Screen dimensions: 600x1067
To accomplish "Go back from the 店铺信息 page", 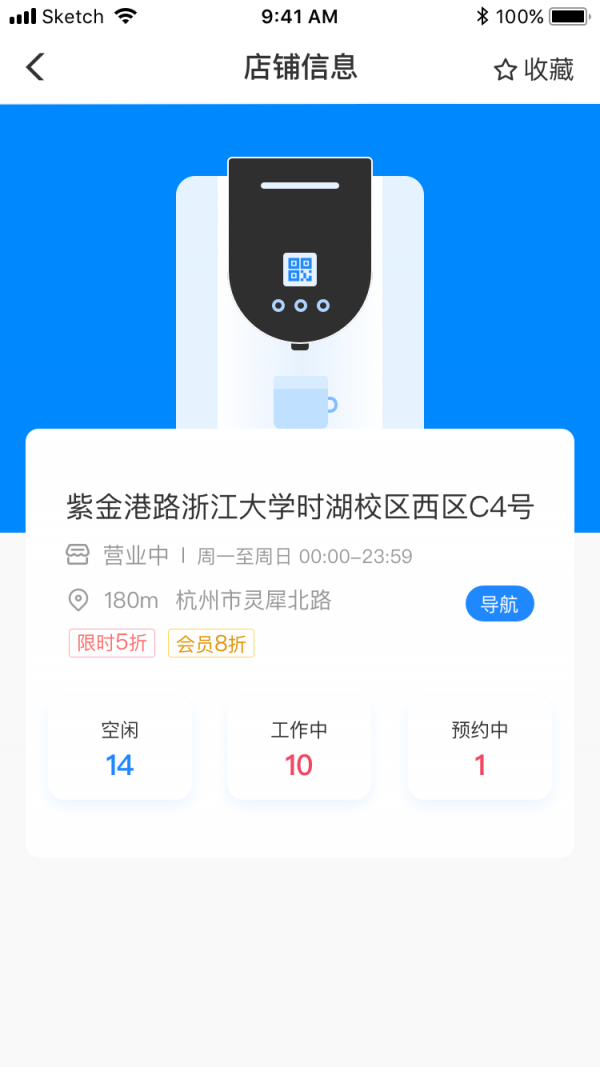I will (x=36, y=67).
